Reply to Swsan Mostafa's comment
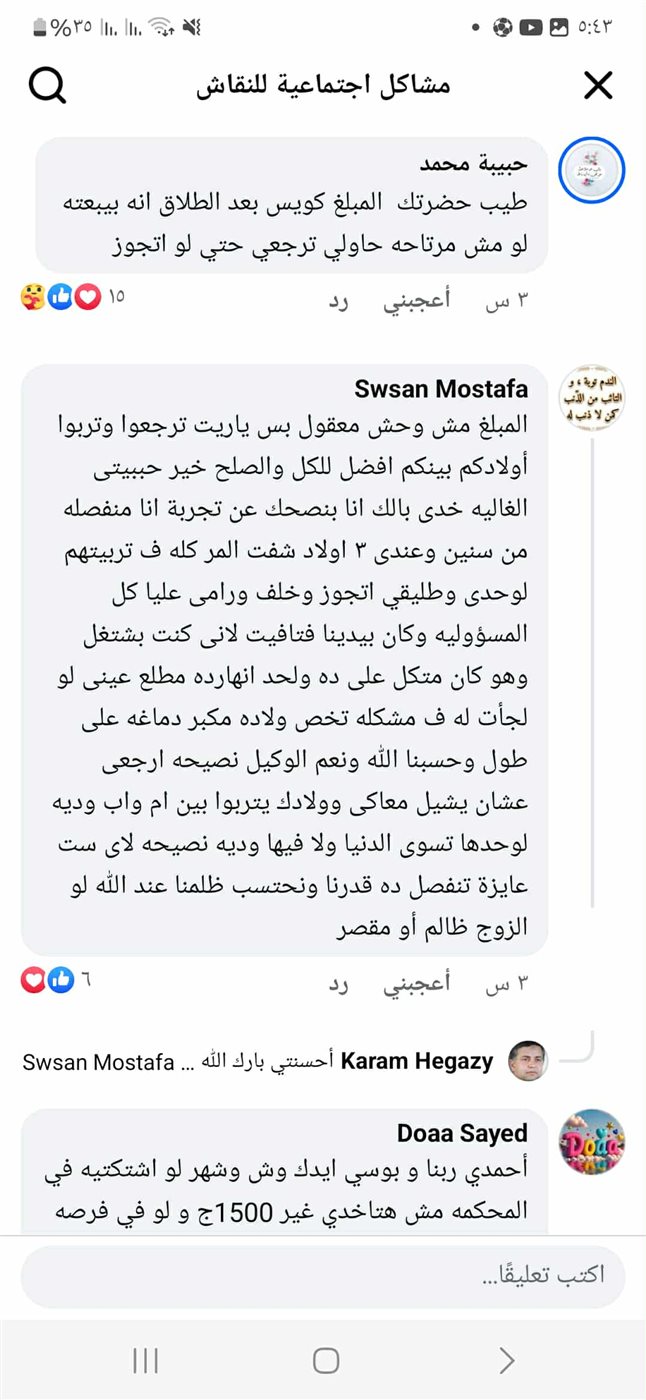The width and height of the screenshot is (646, 1400). pos(339,985)
